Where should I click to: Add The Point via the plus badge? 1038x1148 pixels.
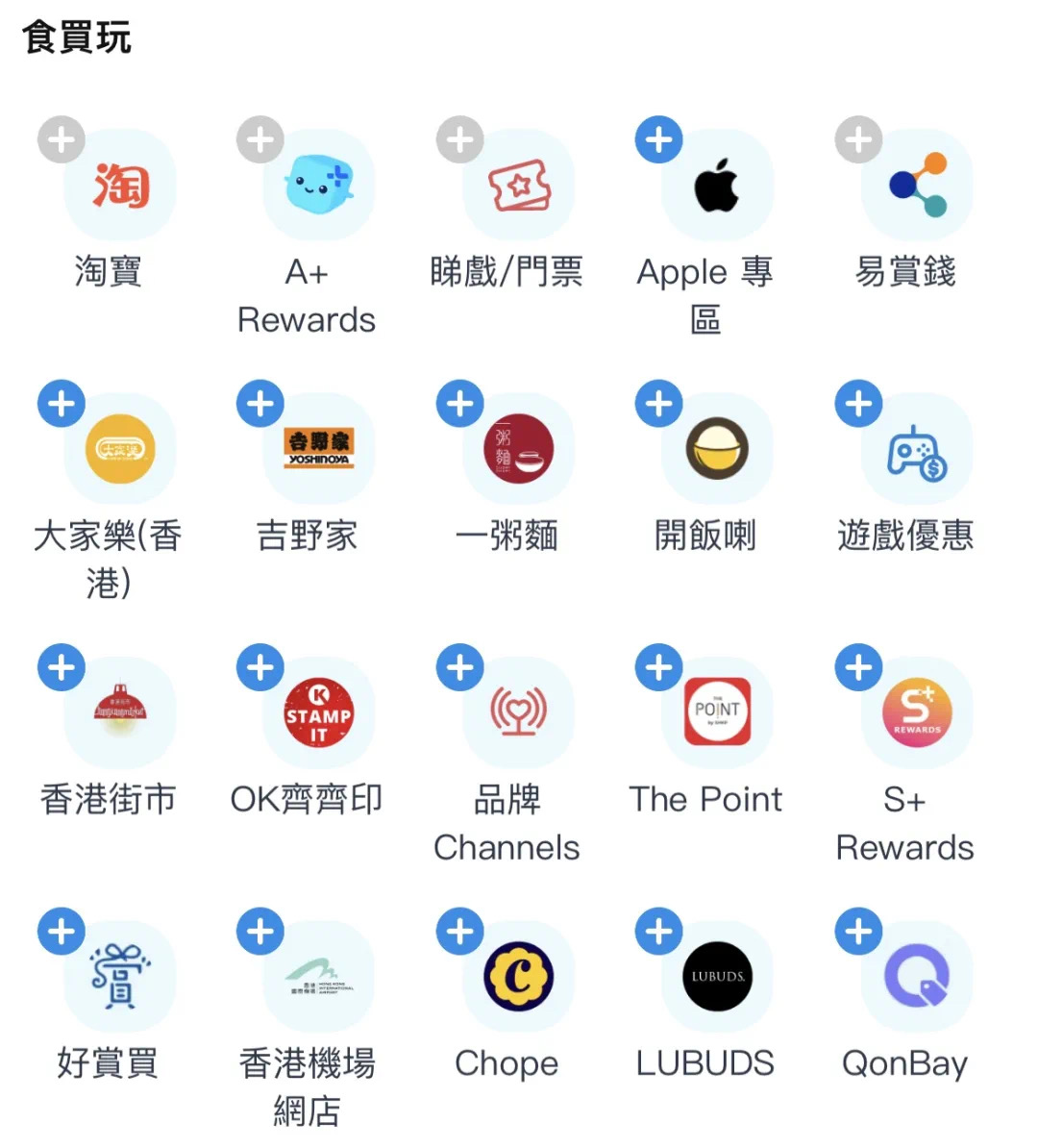659,667
